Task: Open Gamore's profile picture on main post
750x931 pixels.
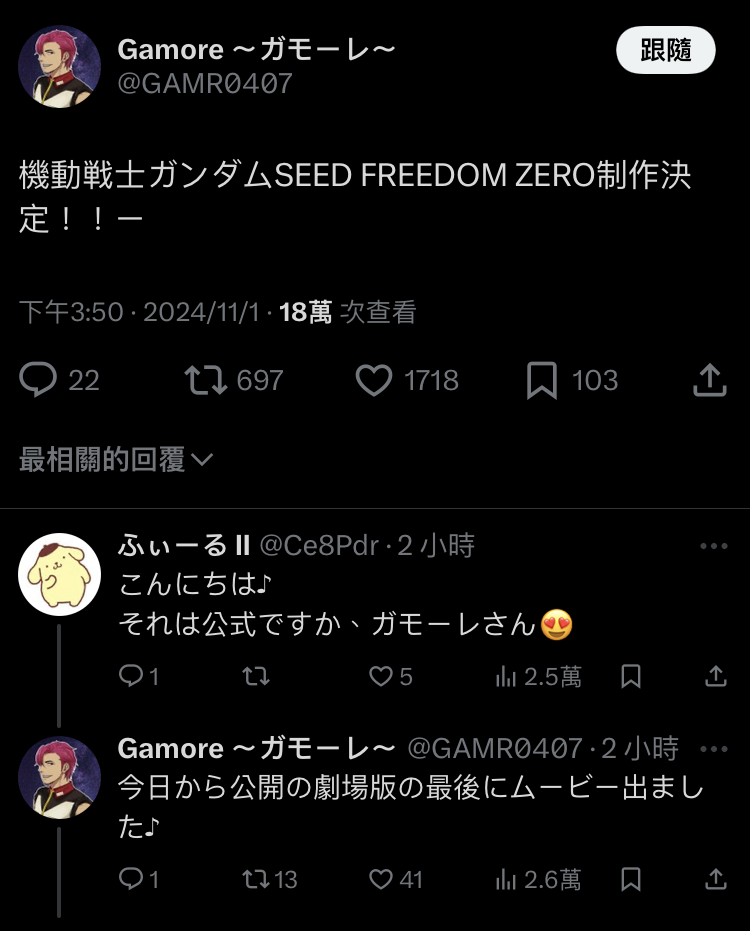Action: point(60,66)
